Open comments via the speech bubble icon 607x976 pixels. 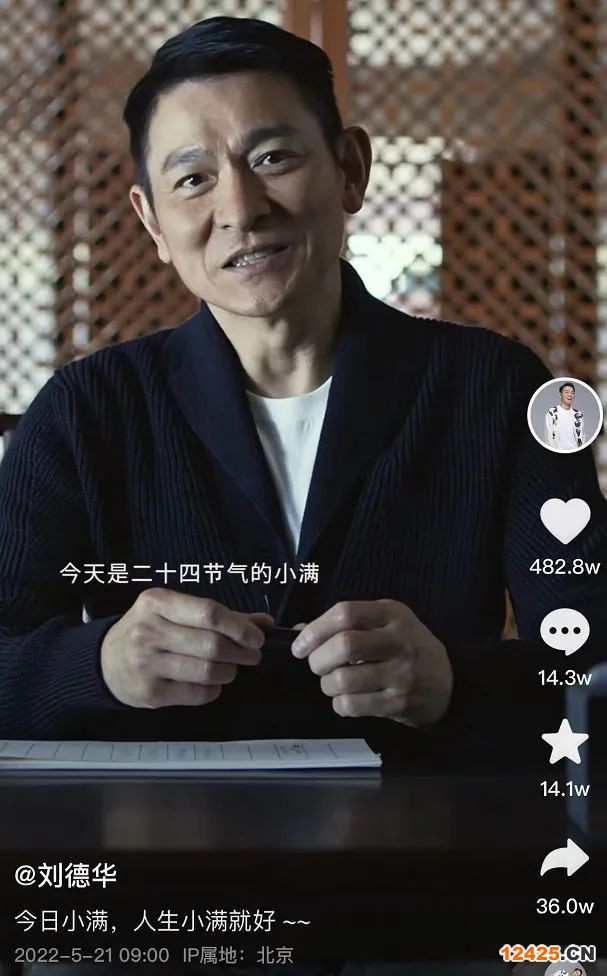(565, 632)
